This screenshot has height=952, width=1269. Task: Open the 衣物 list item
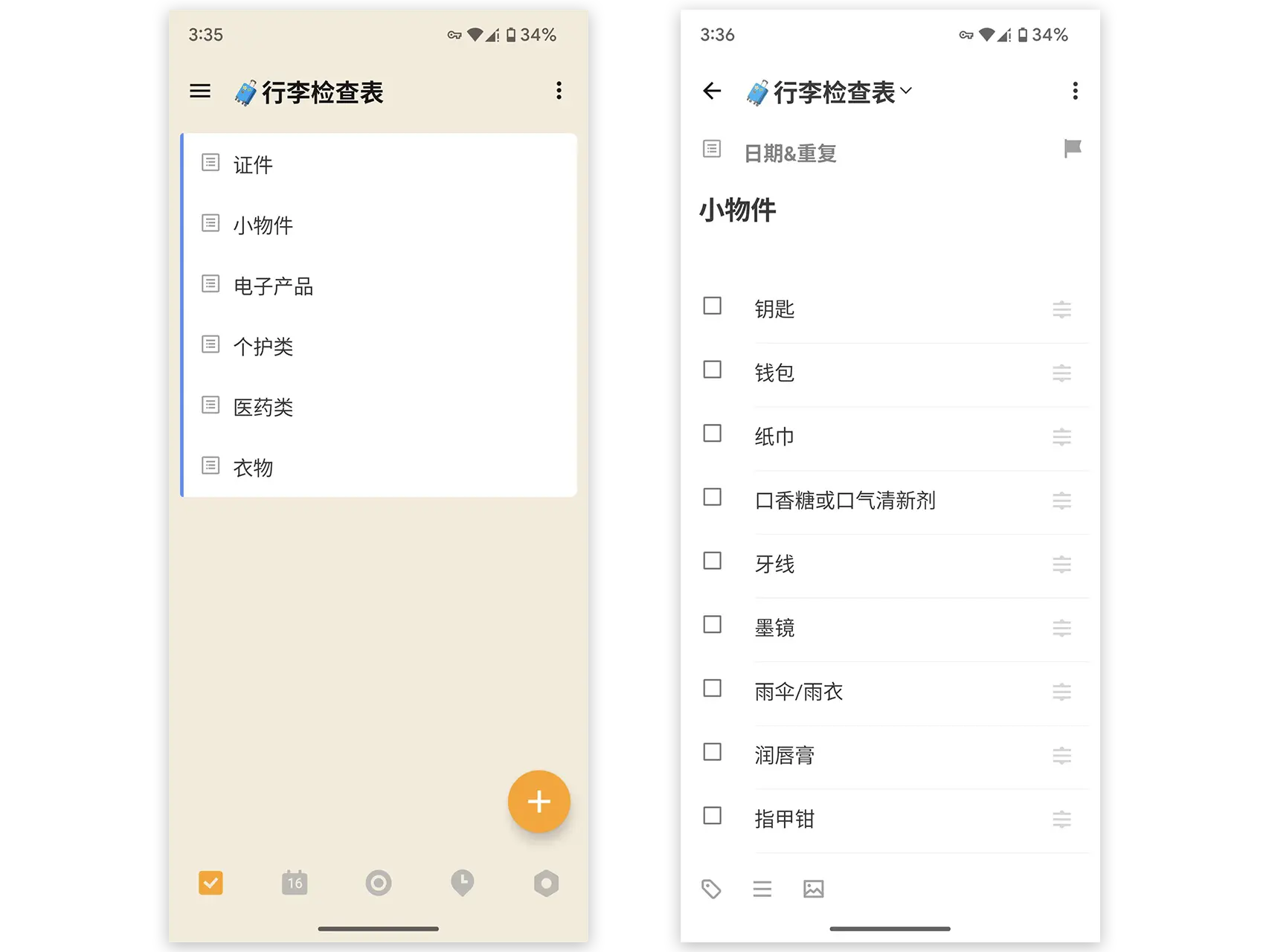point(253,468)
